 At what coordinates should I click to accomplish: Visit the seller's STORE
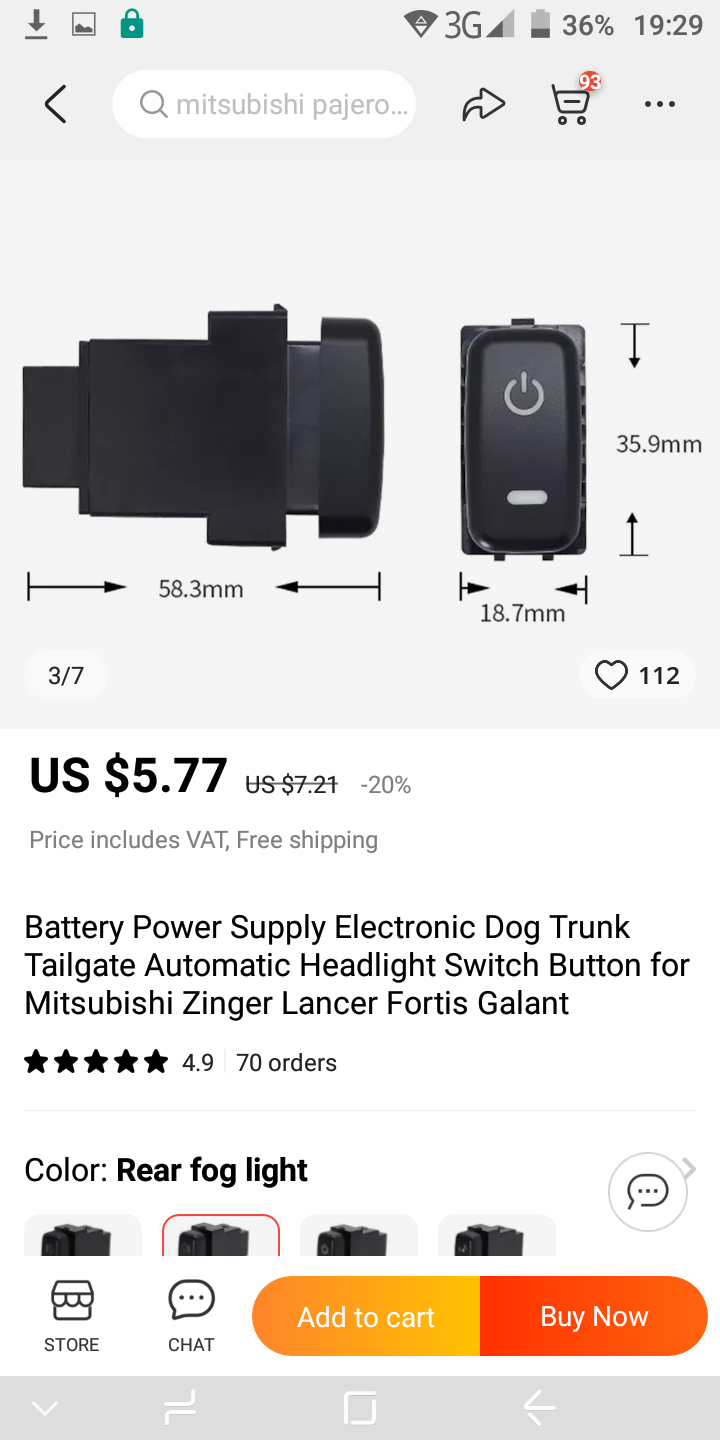72,1316
